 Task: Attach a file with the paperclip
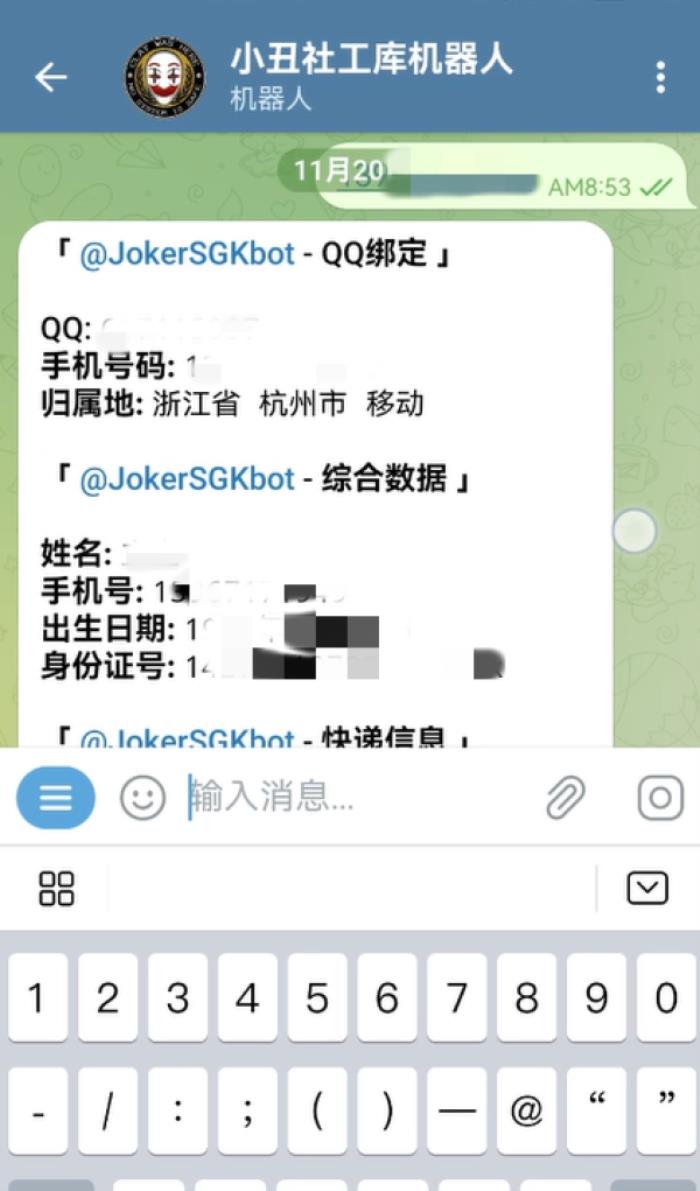click(564, 798)
